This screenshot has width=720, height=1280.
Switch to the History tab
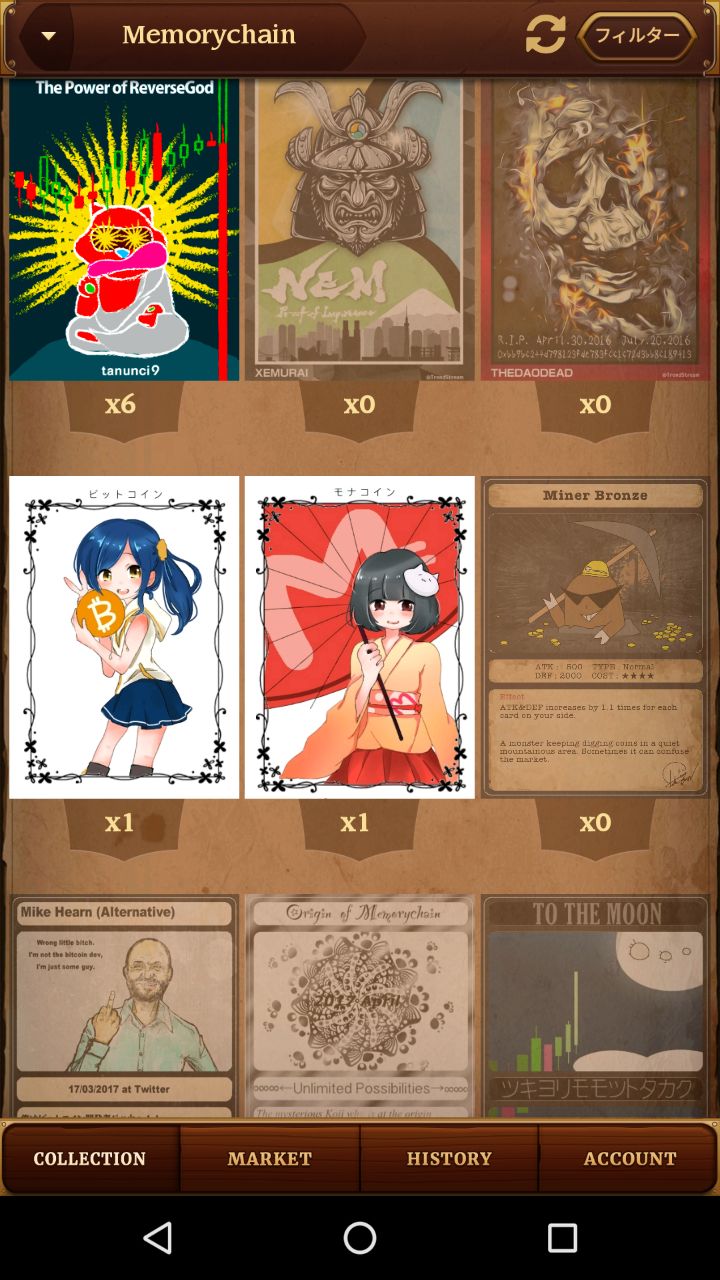coord(449,1159)
